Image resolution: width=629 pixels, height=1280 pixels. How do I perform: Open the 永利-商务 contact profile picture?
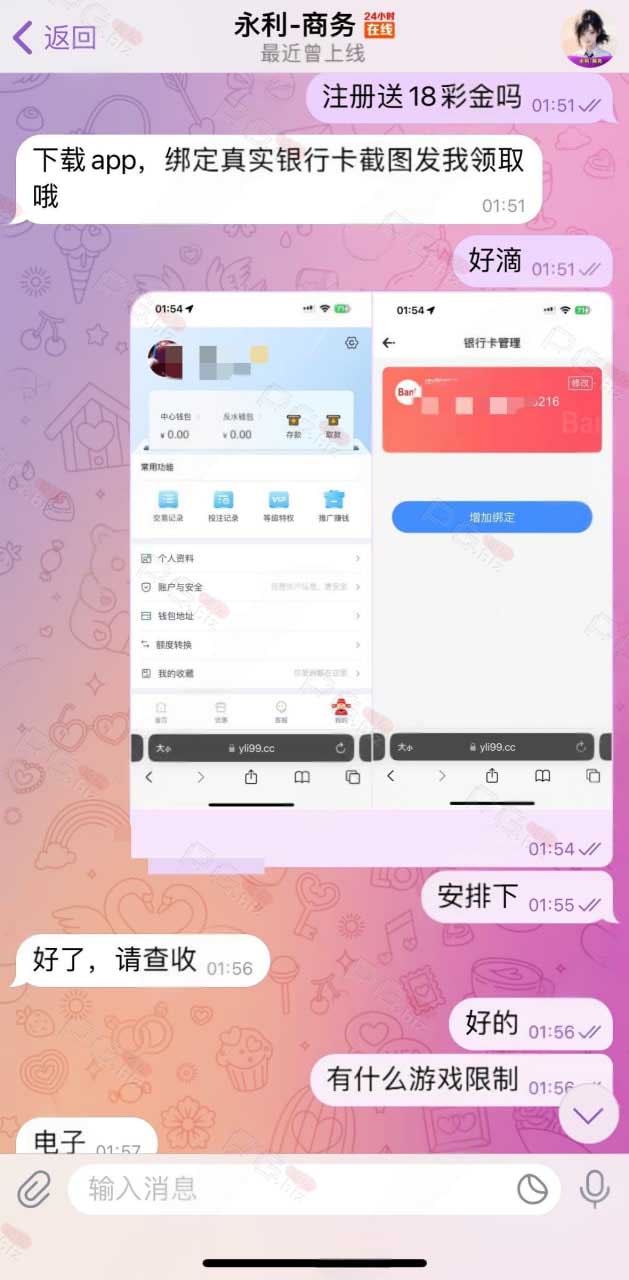pos(588,38)
